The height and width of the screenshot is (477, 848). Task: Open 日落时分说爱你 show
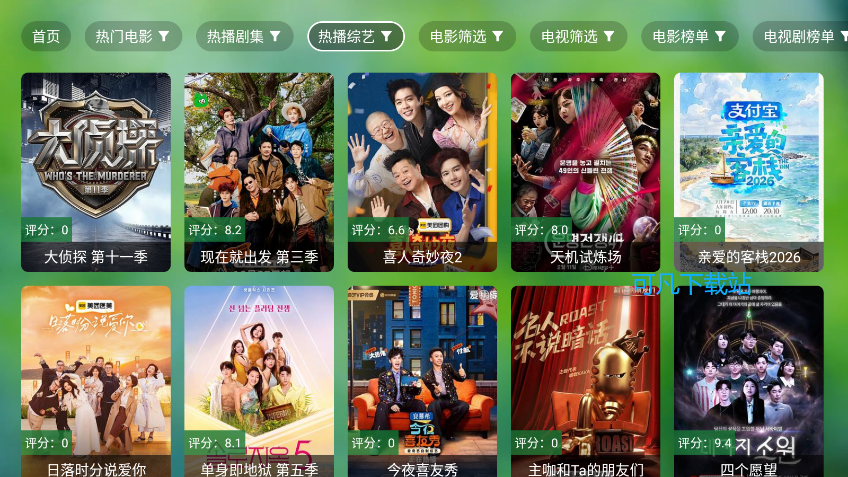(96, 381)
